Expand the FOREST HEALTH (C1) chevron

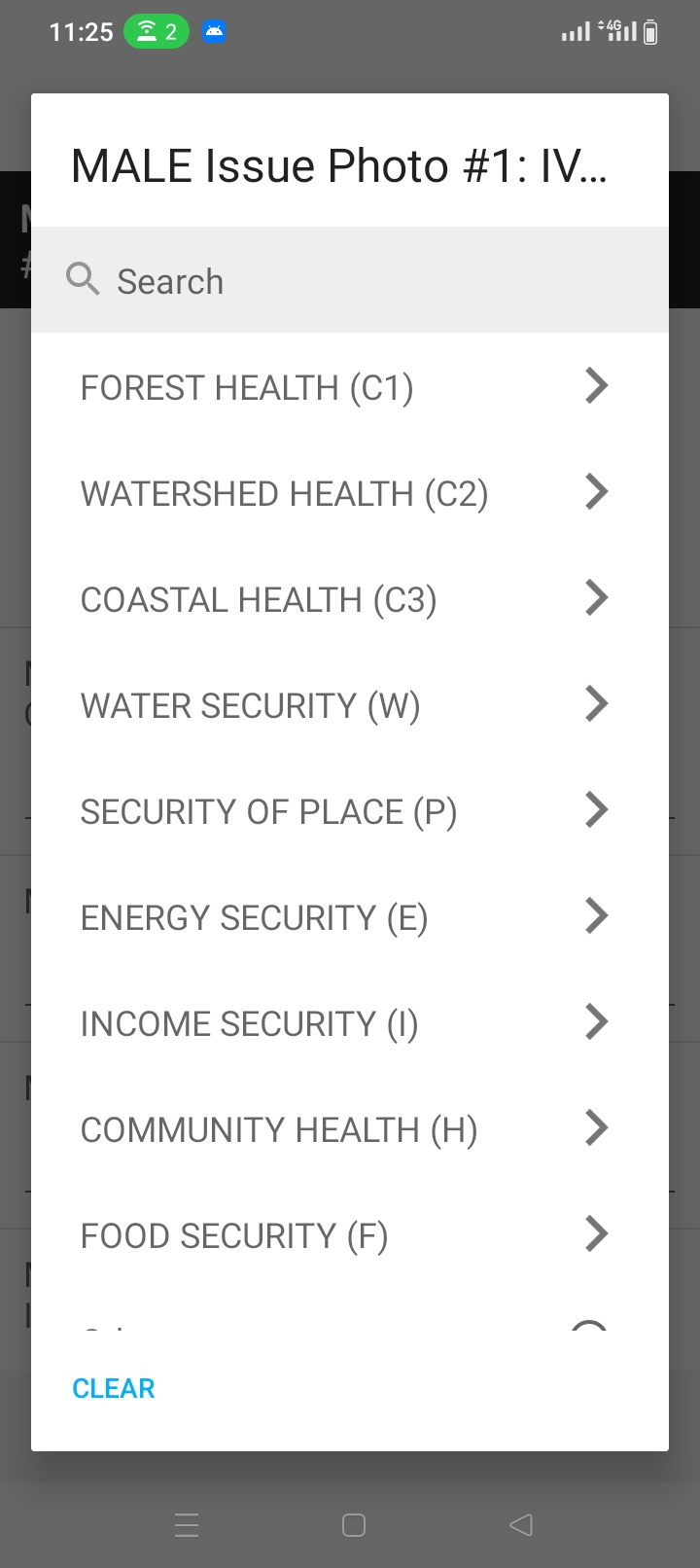point(596,385)
